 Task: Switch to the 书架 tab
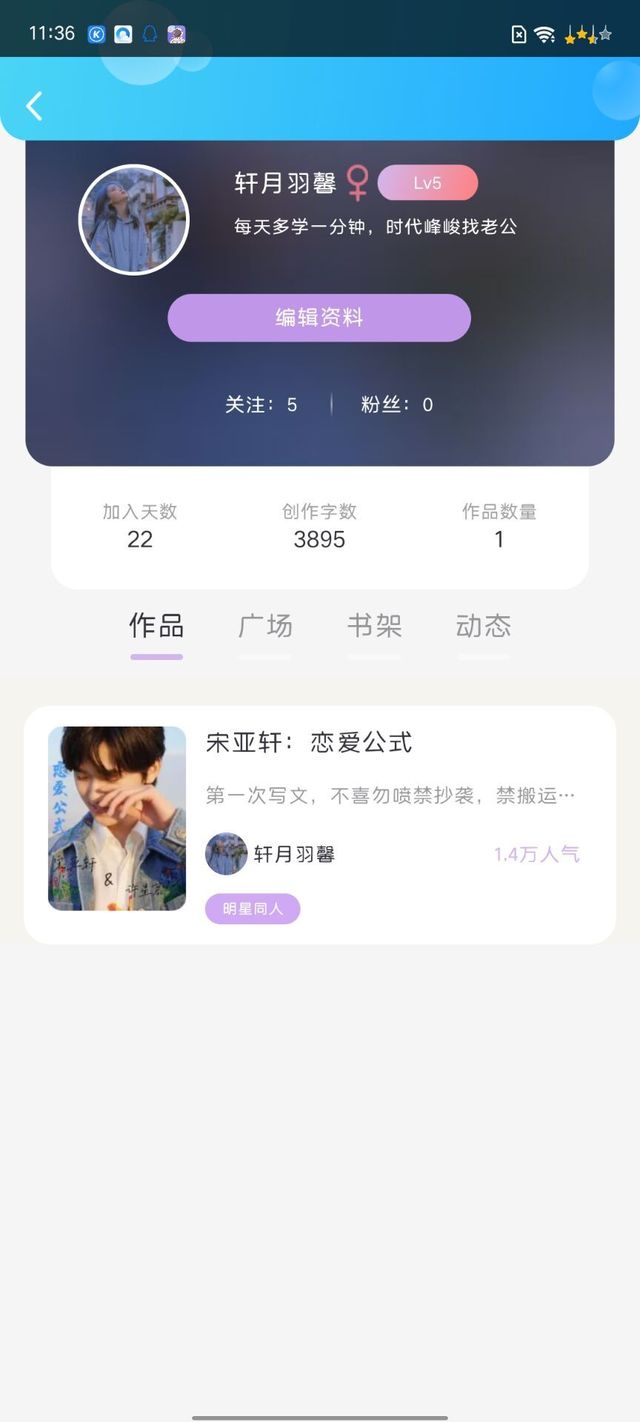click(374, 627)
